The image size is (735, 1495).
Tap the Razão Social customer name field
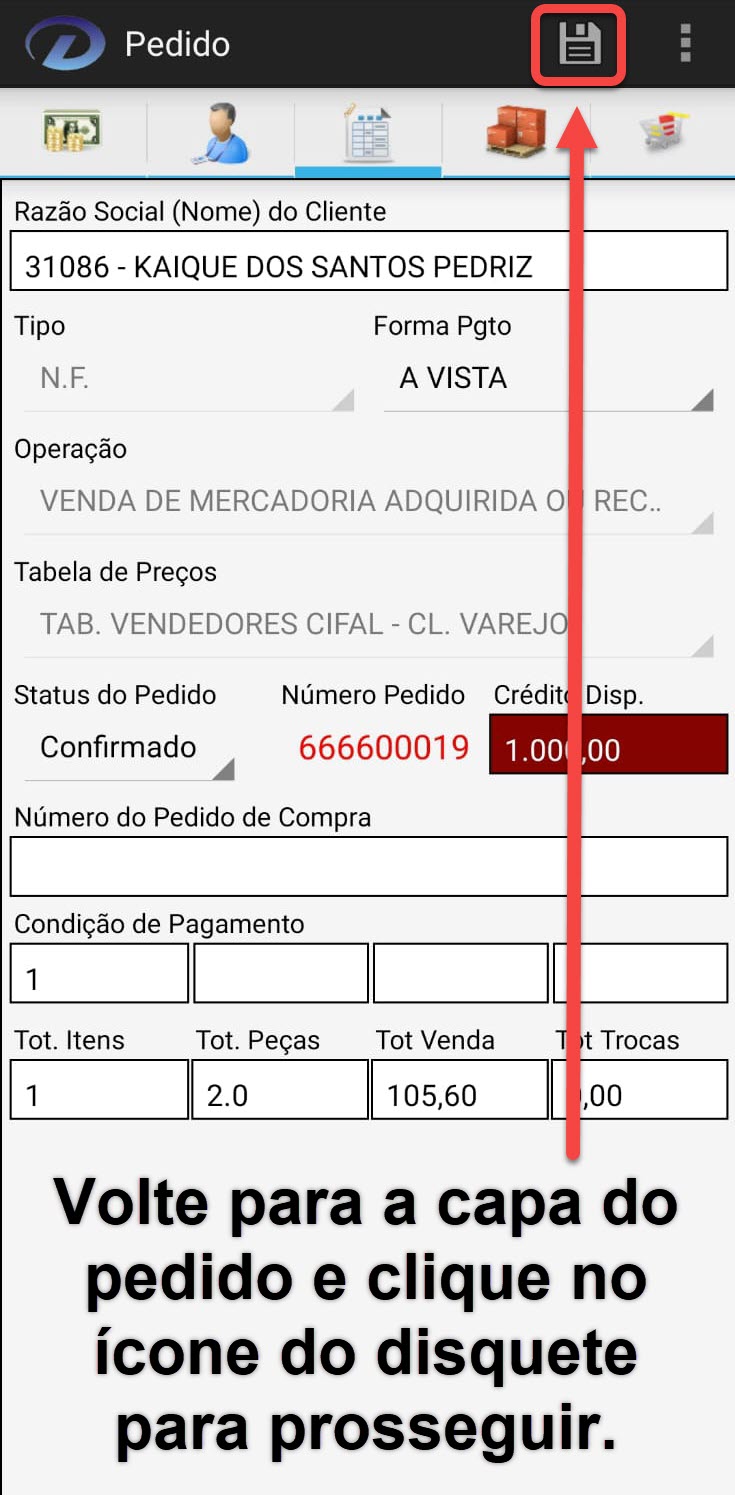(368, 262)
